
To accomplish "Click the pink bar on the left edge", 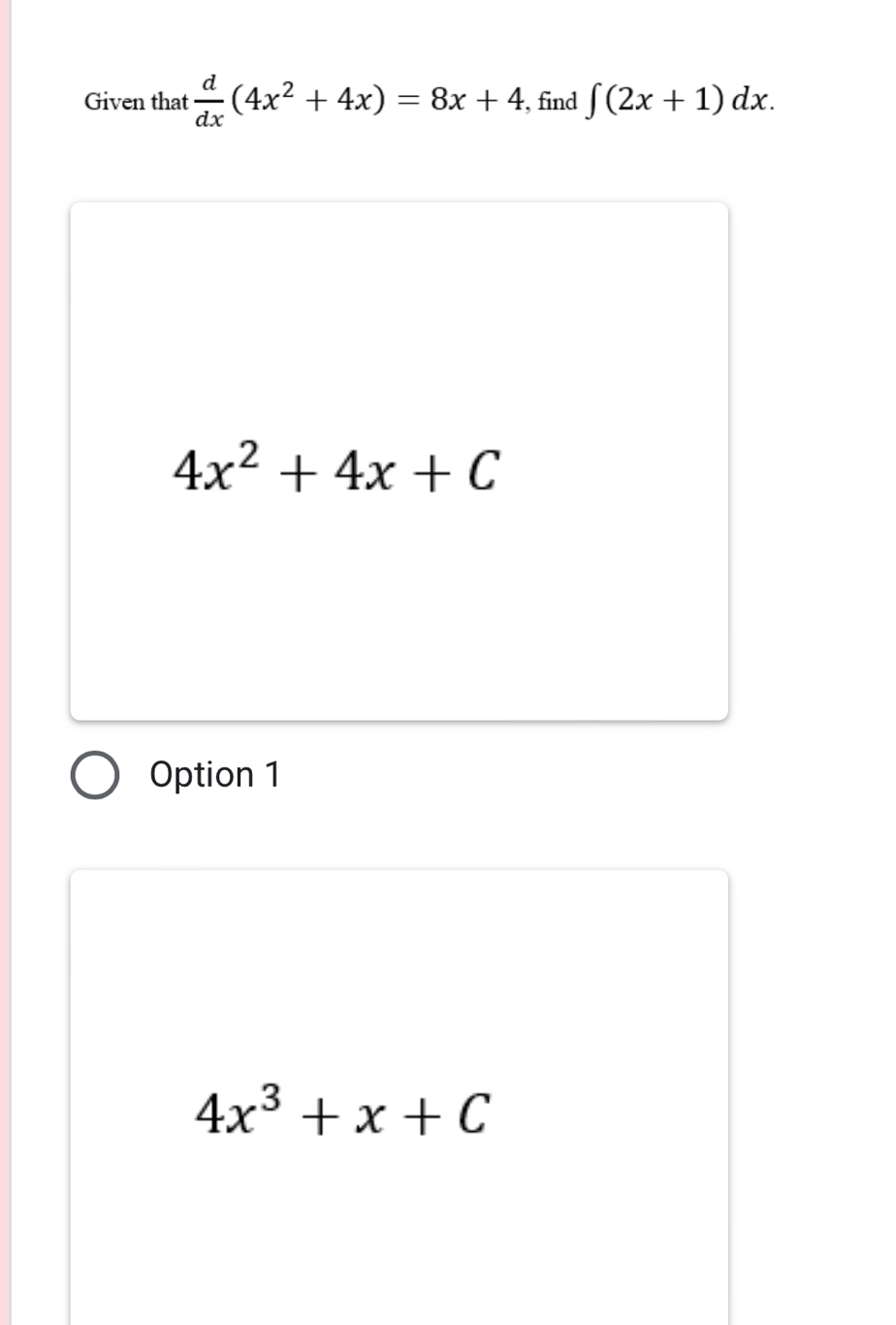I will tap(5, 662).
